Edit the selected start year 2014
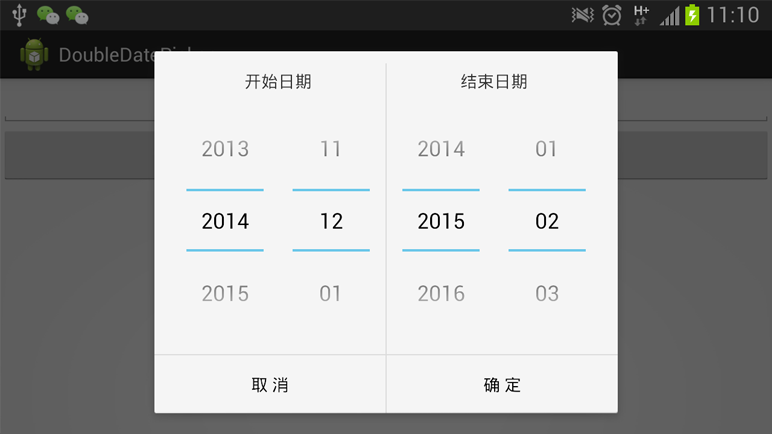 (x=225, y=222)
